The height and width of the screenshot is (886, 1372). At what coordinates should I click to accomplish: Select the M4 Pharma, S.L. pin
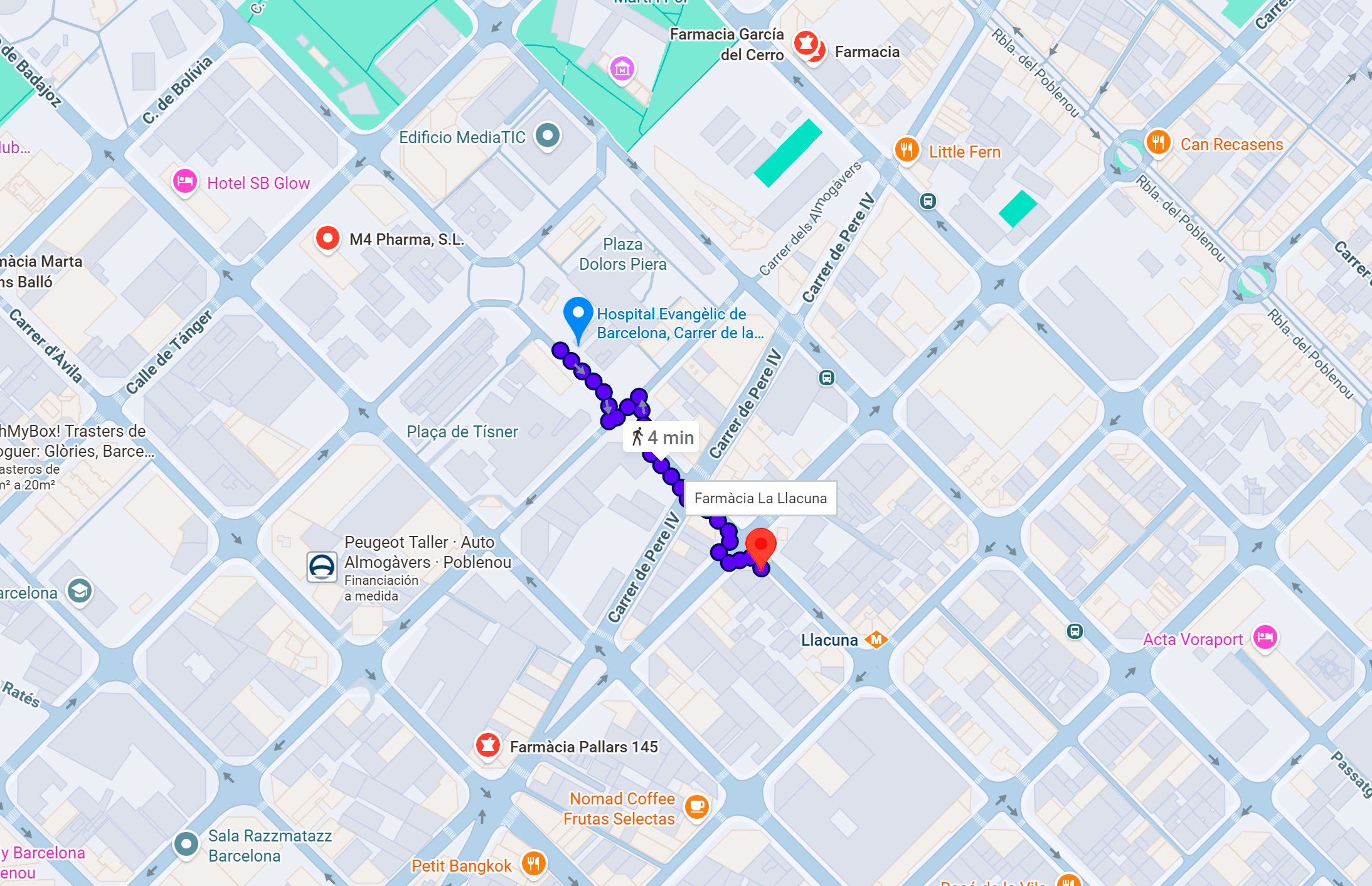327,238
